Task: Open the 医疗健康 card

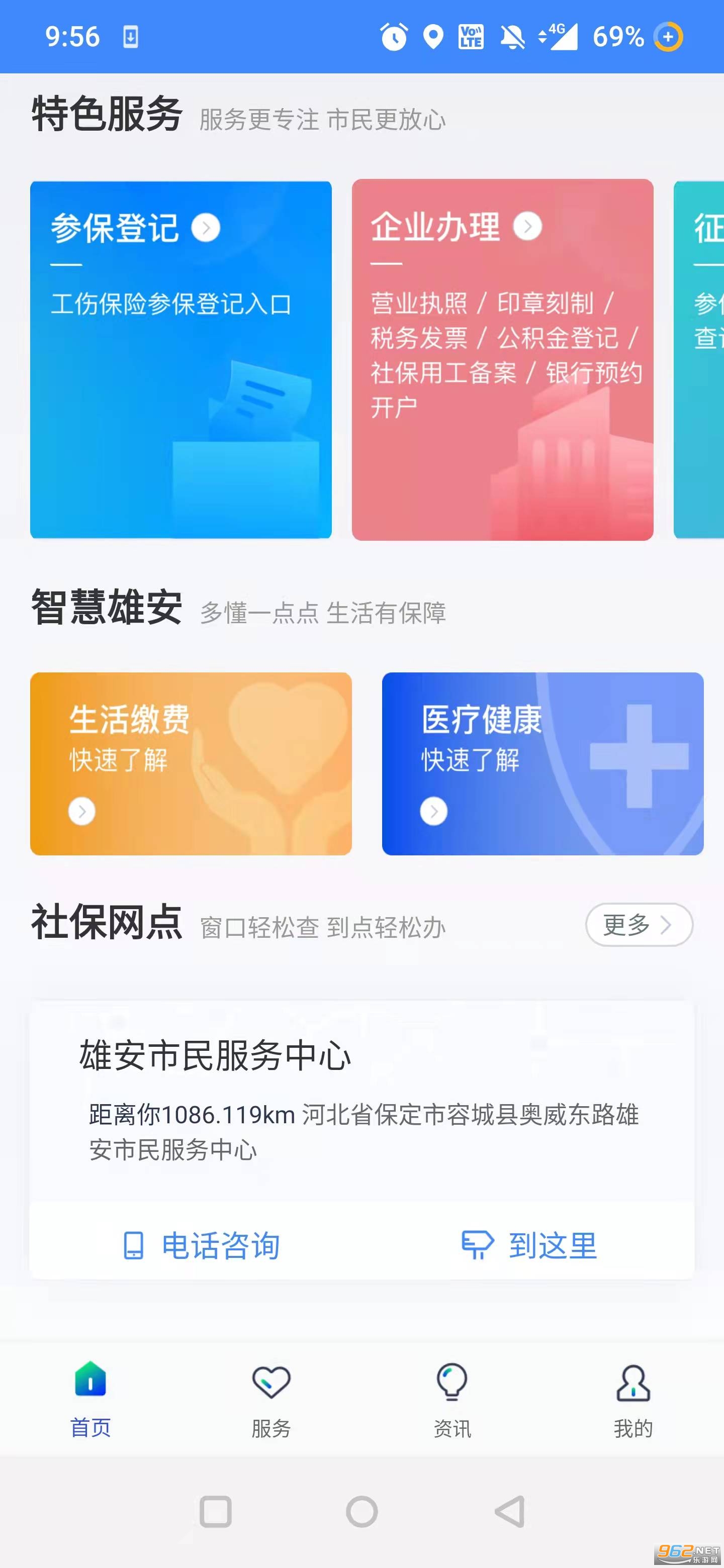Action: pyautogui.click(x=542, y=763)
